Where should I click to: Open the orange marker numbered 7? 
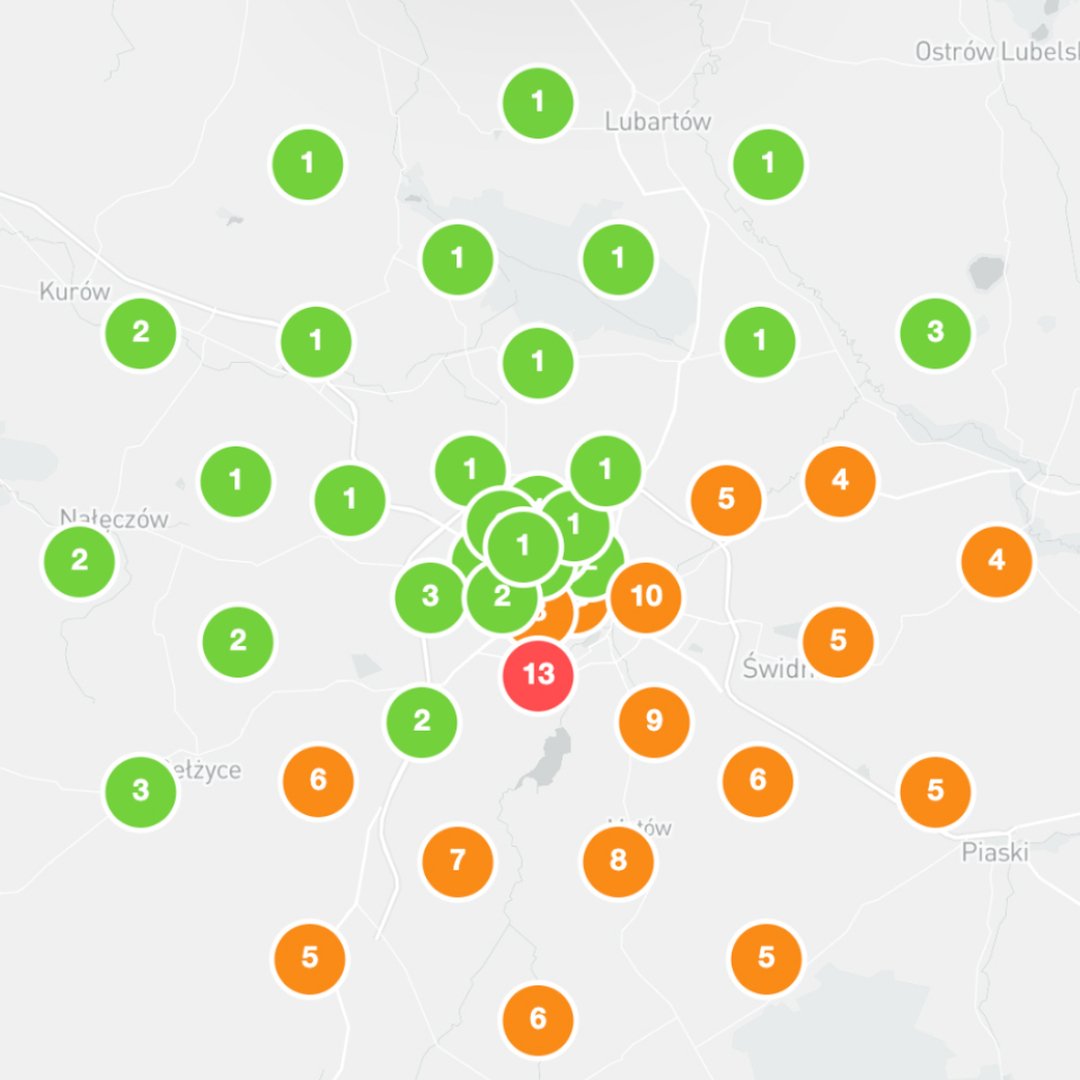[458, 860]
